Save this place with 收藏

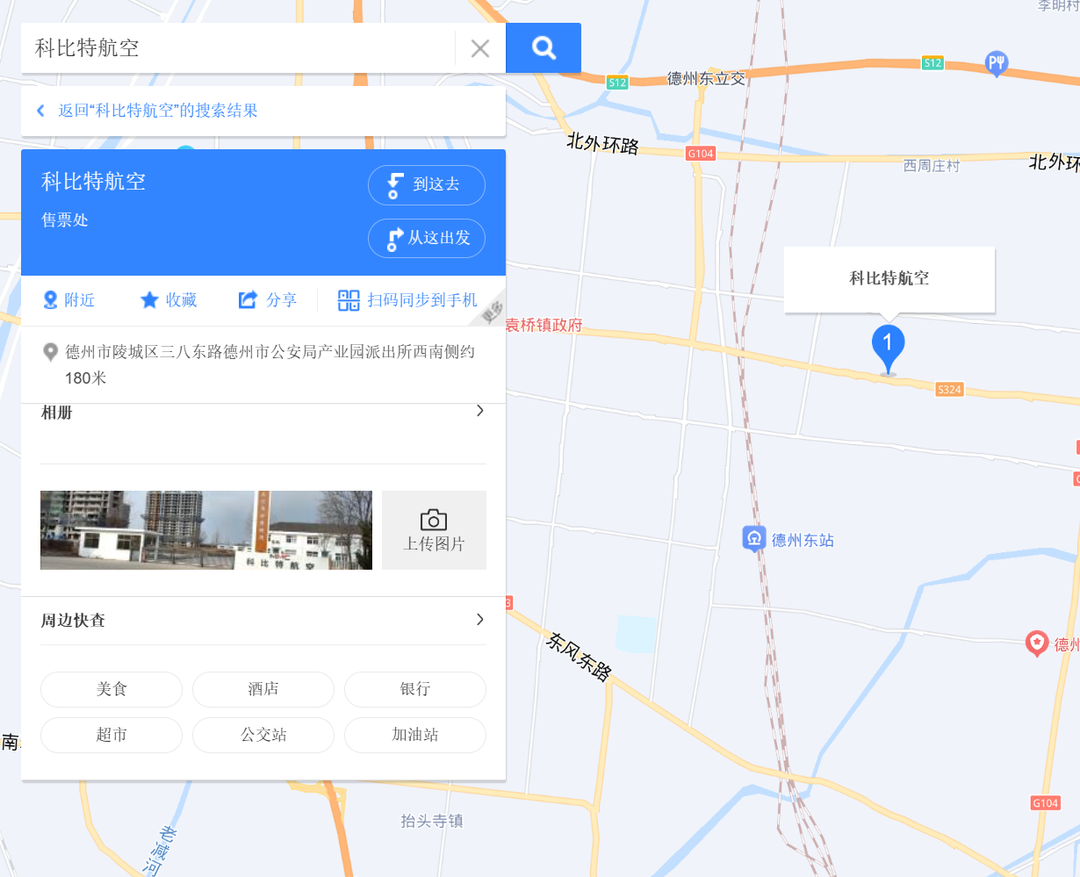click(x=169, y=300)
